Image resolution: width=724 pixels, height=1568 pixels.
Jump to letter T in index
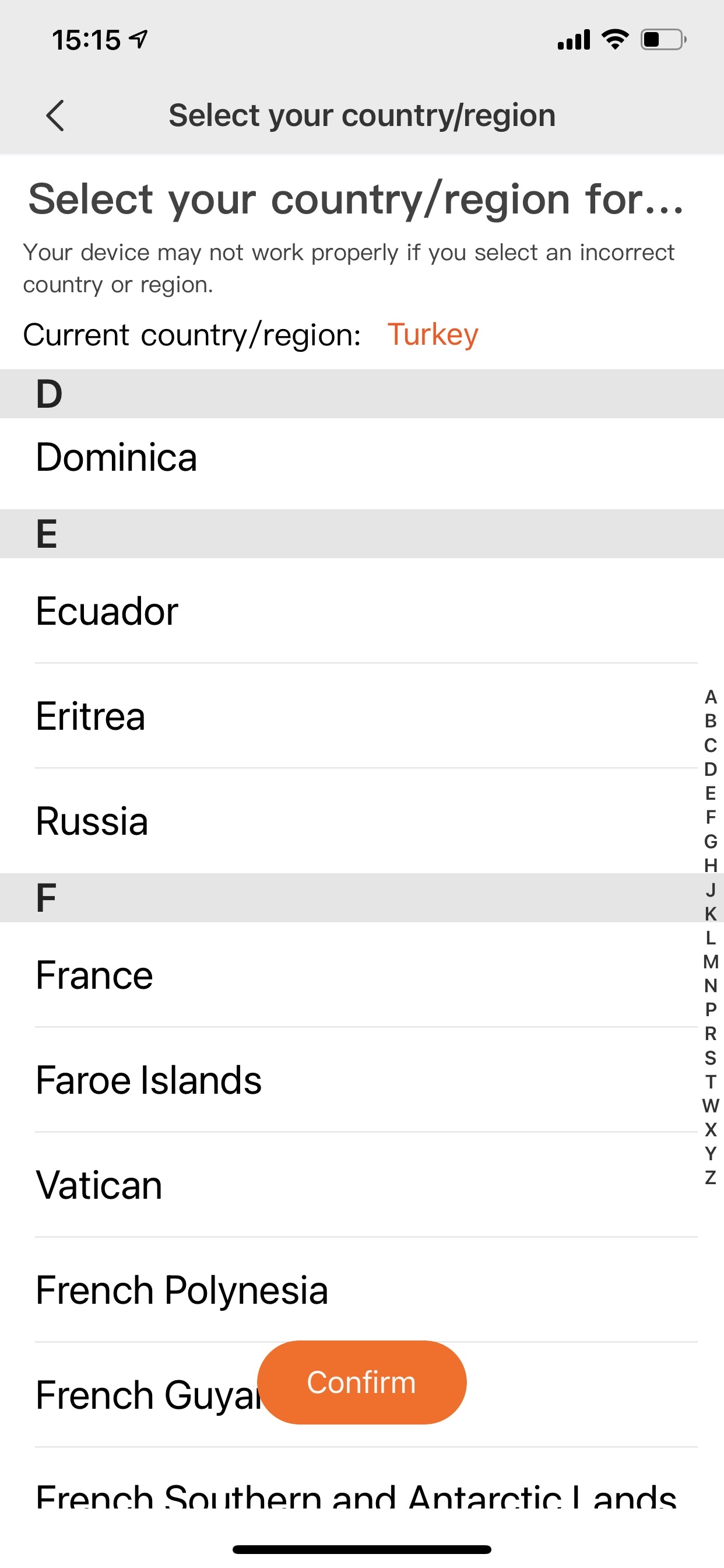710,1081
